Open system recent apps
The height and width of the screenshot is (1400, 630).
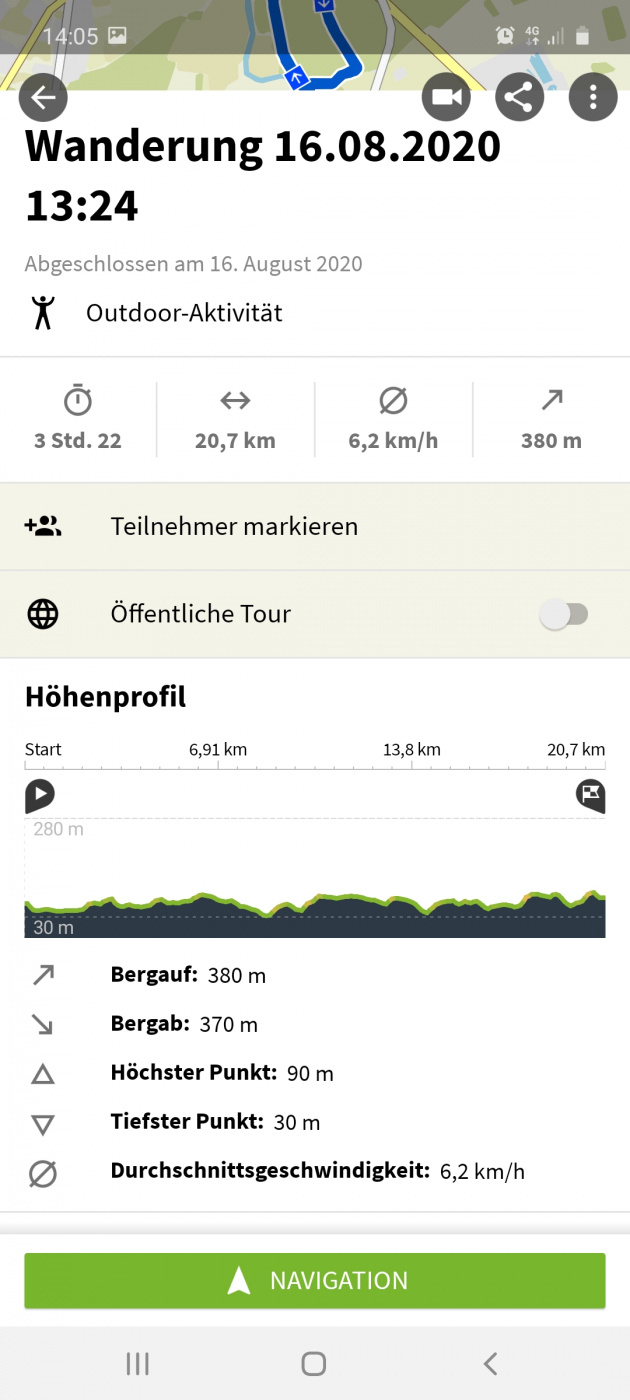click(x=137, y=1363)
